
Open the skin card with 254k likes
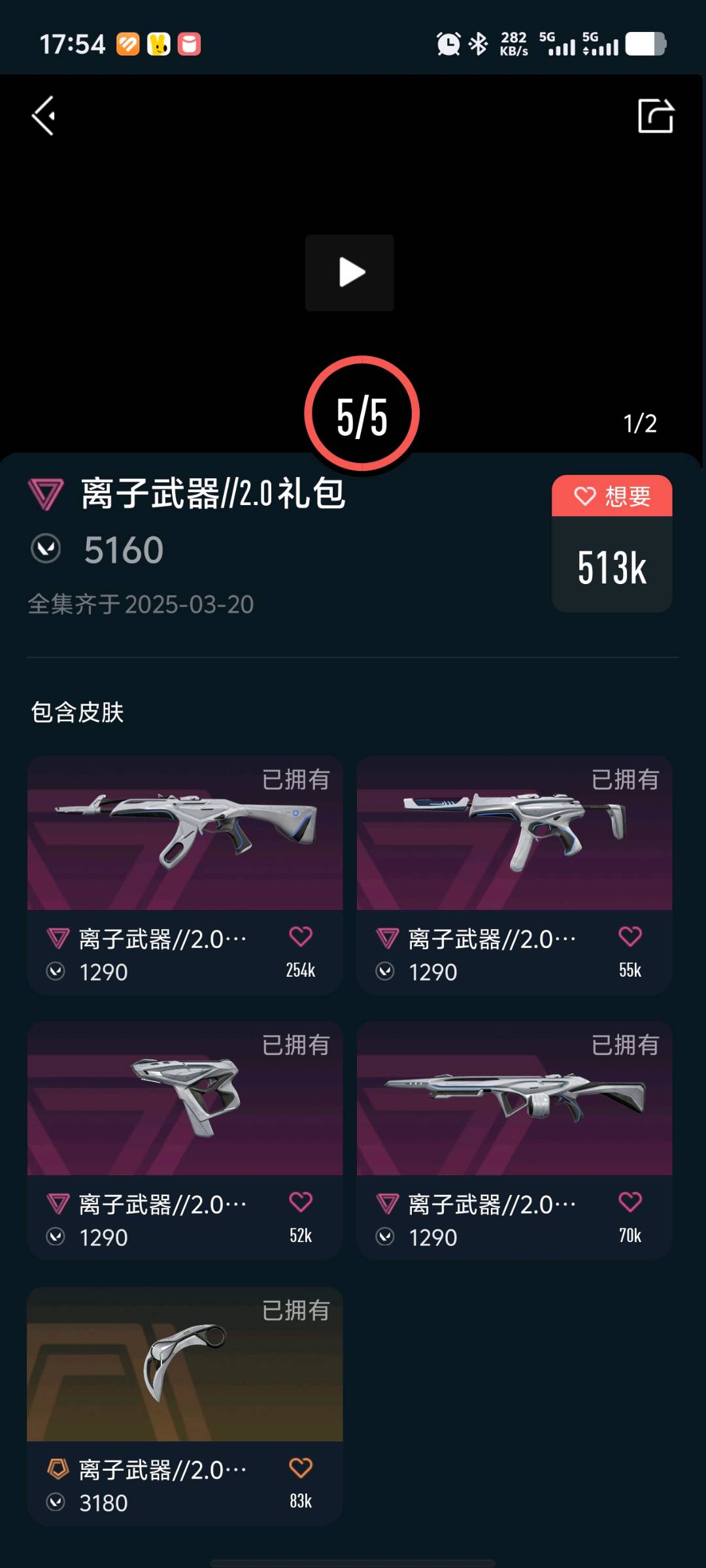[x=185, y=834]
